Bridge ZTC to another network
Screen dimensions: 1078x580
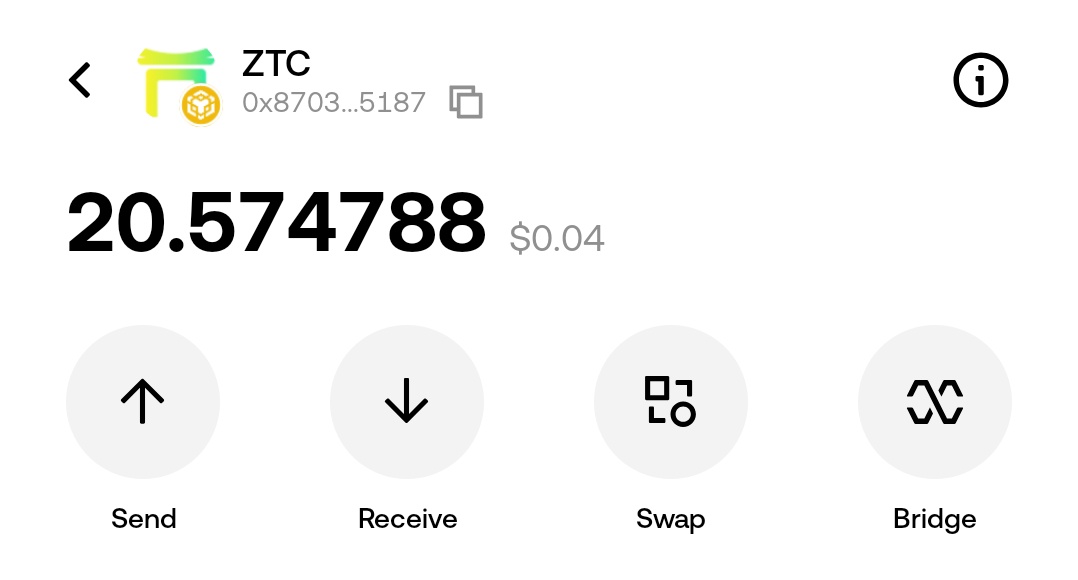click(934, 402)
